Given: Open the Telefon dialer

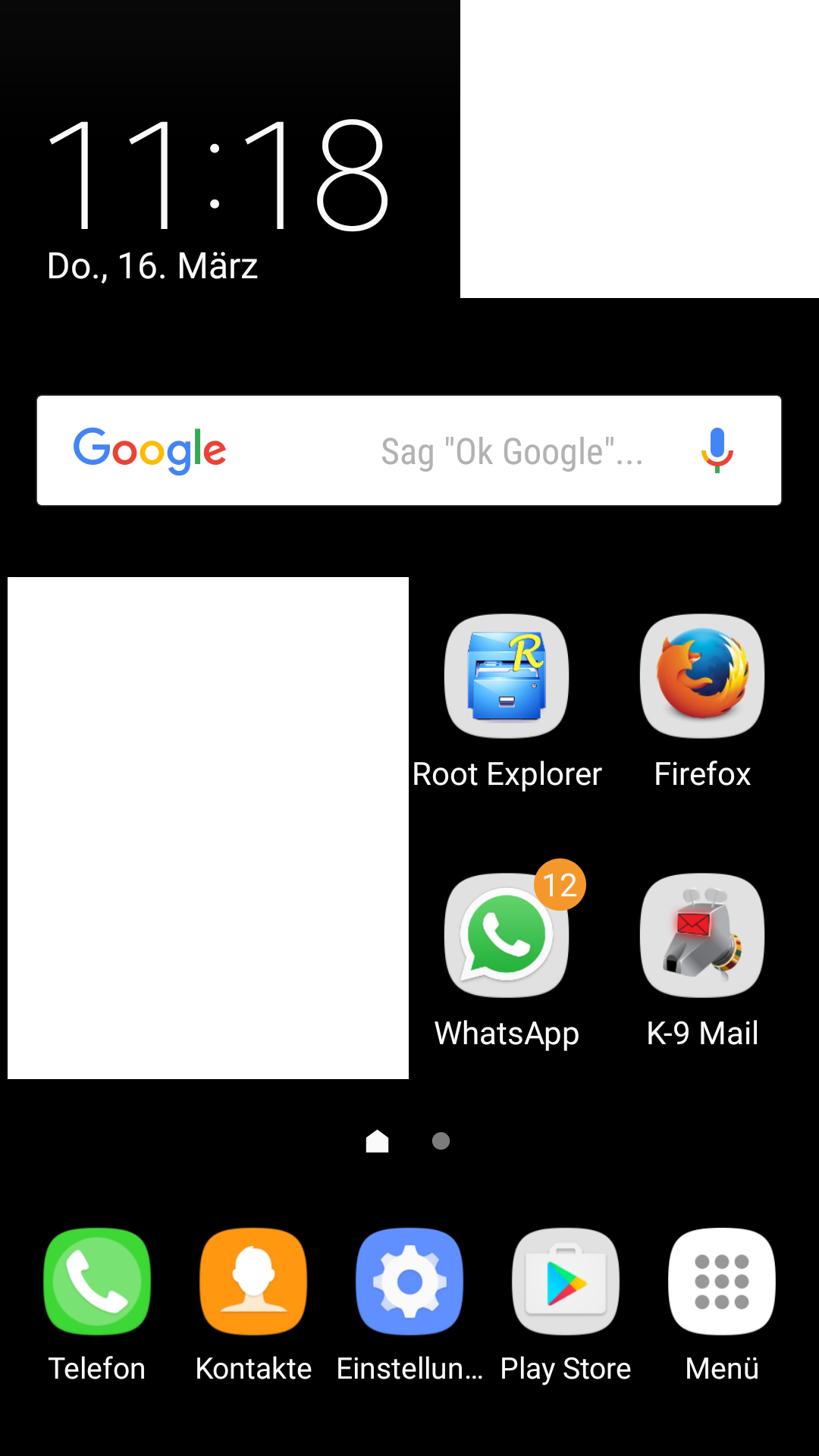Looking at the screenshot, I should (x=97, y=1282).
